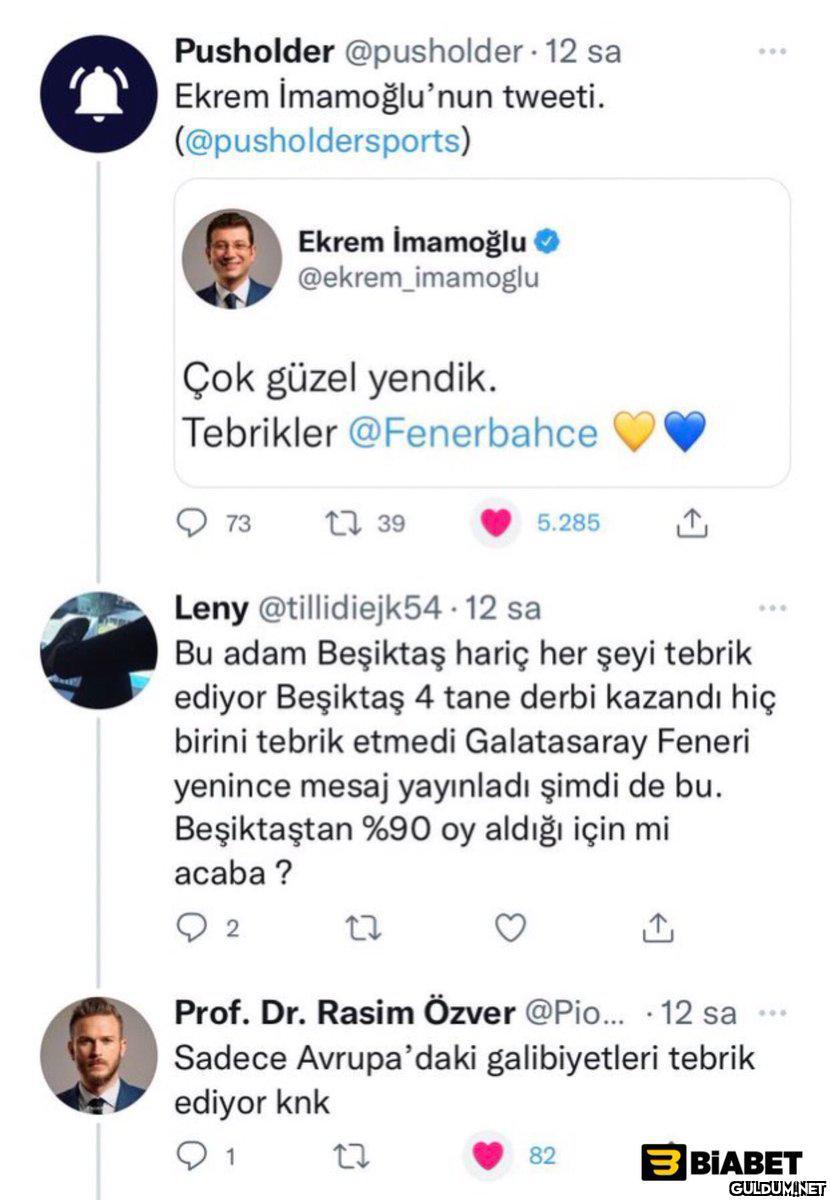
Task: Open the @pusholdersports mention link
Action: [320, 140]
